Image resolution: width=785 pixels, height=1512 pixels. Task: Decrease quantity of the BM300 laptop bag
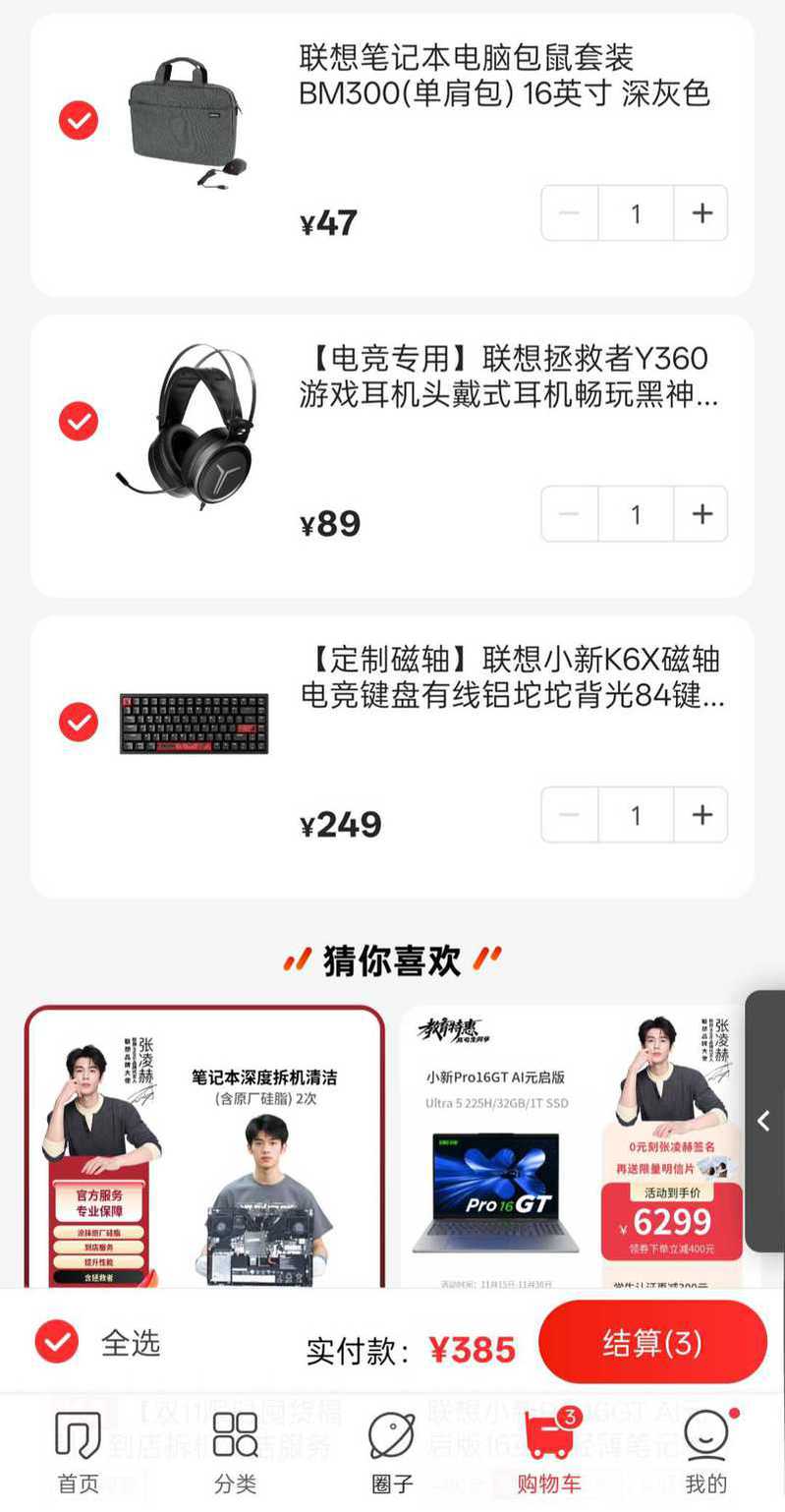click(569, 213)
